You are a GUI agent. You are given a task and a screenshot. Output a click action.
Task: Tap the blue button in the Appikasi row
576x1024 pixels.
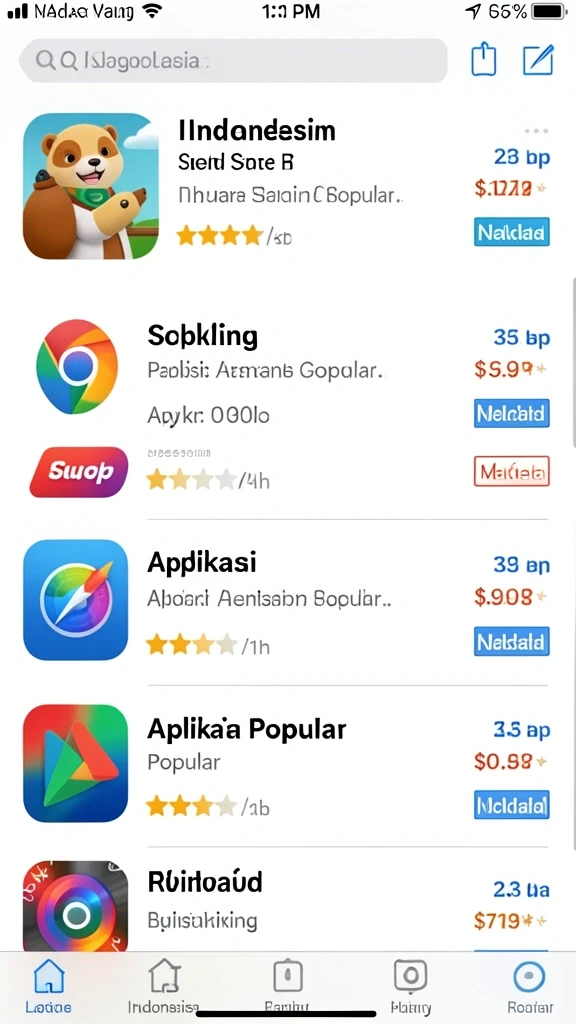coord(512,642)
